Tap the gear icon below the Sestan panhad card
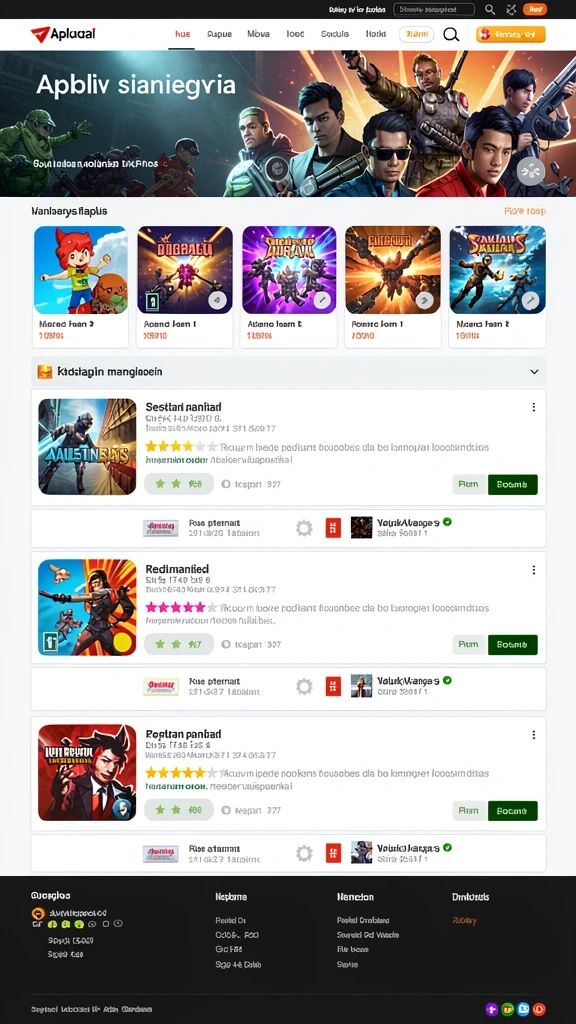The image size is (576, 1024). click(x=304, y=528)
